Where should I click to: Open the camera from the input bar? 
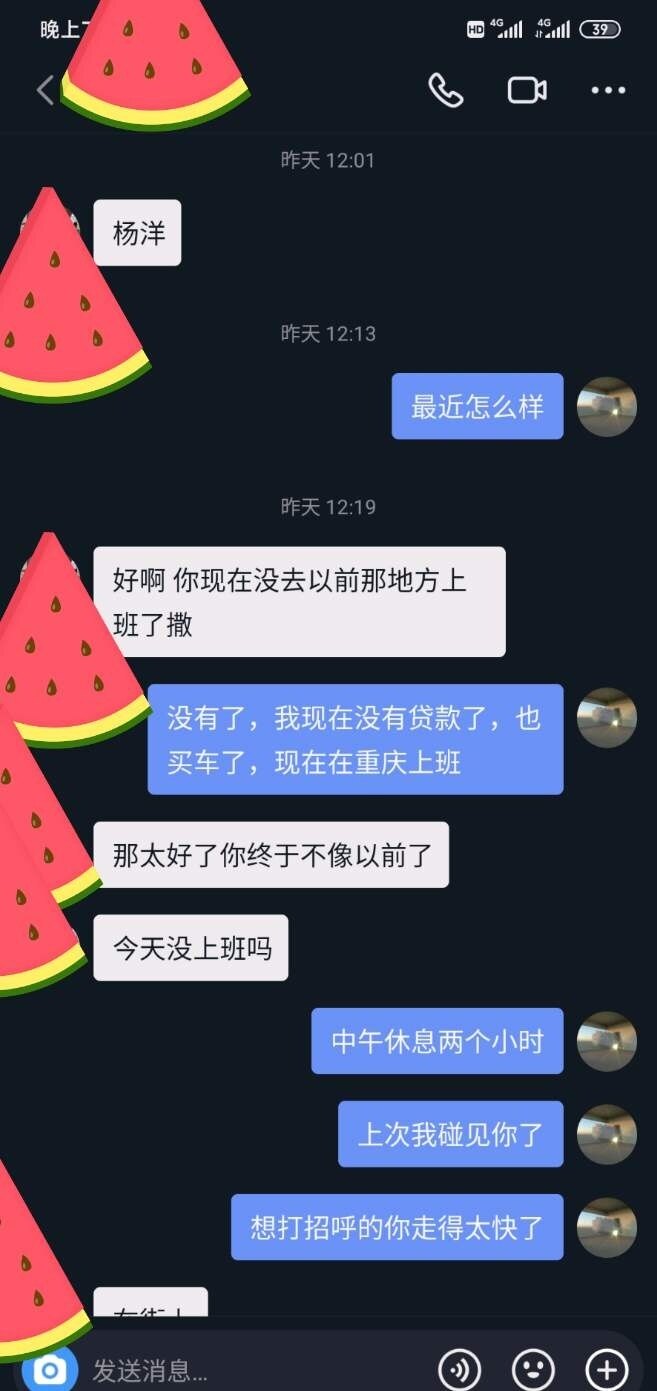[49, 1370]
